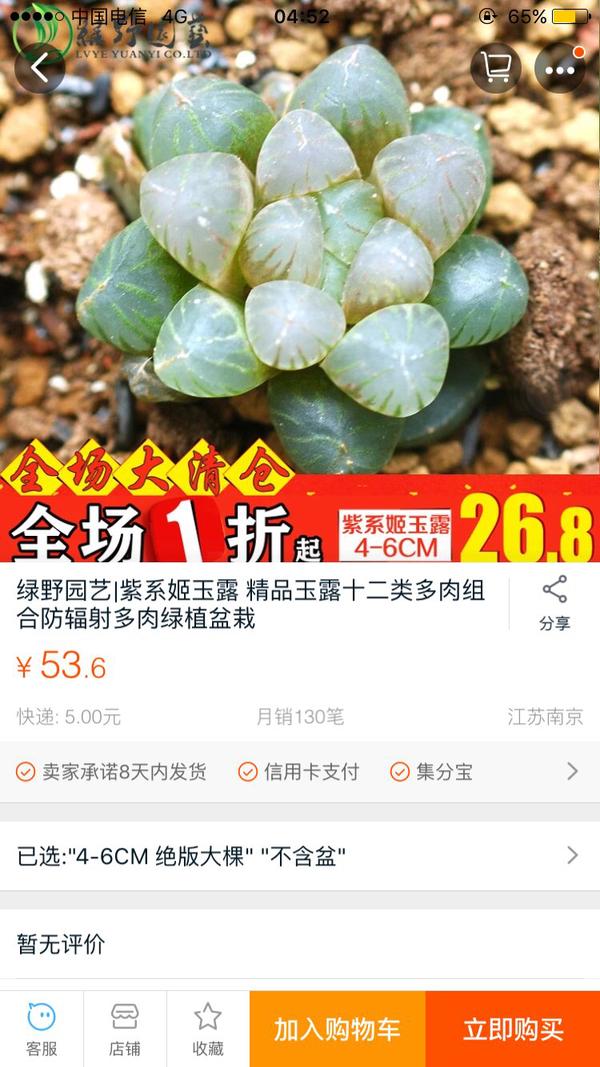600x1067 pixels.
Task: Open the three-dot overflow menu
Action: [x=560, y=68]
